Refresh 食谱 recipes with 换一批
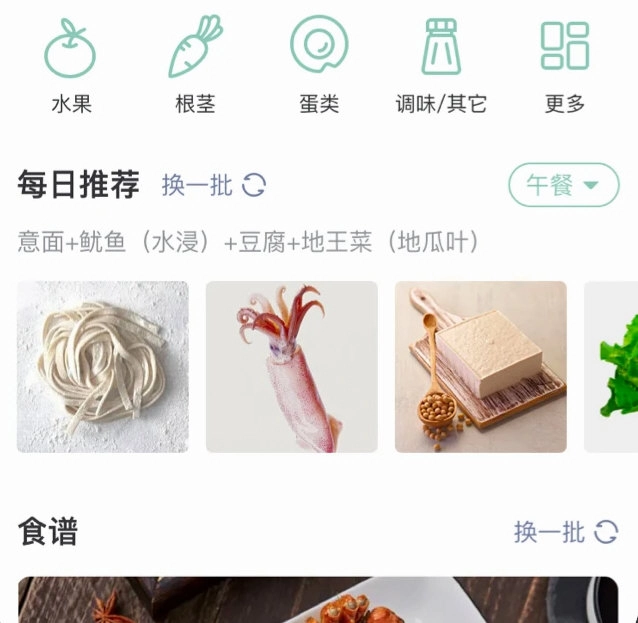 click(565, 532)
